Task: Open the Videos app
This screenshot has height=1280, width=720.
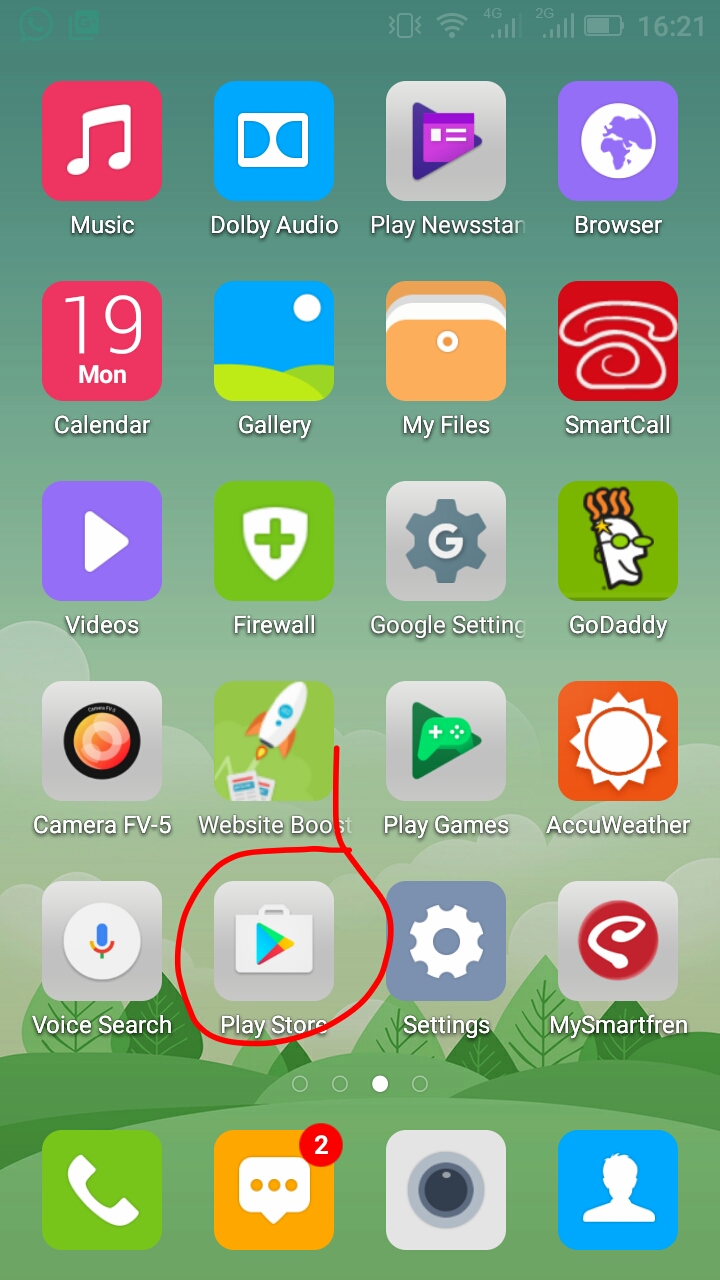Action: [x=102, y=541]
